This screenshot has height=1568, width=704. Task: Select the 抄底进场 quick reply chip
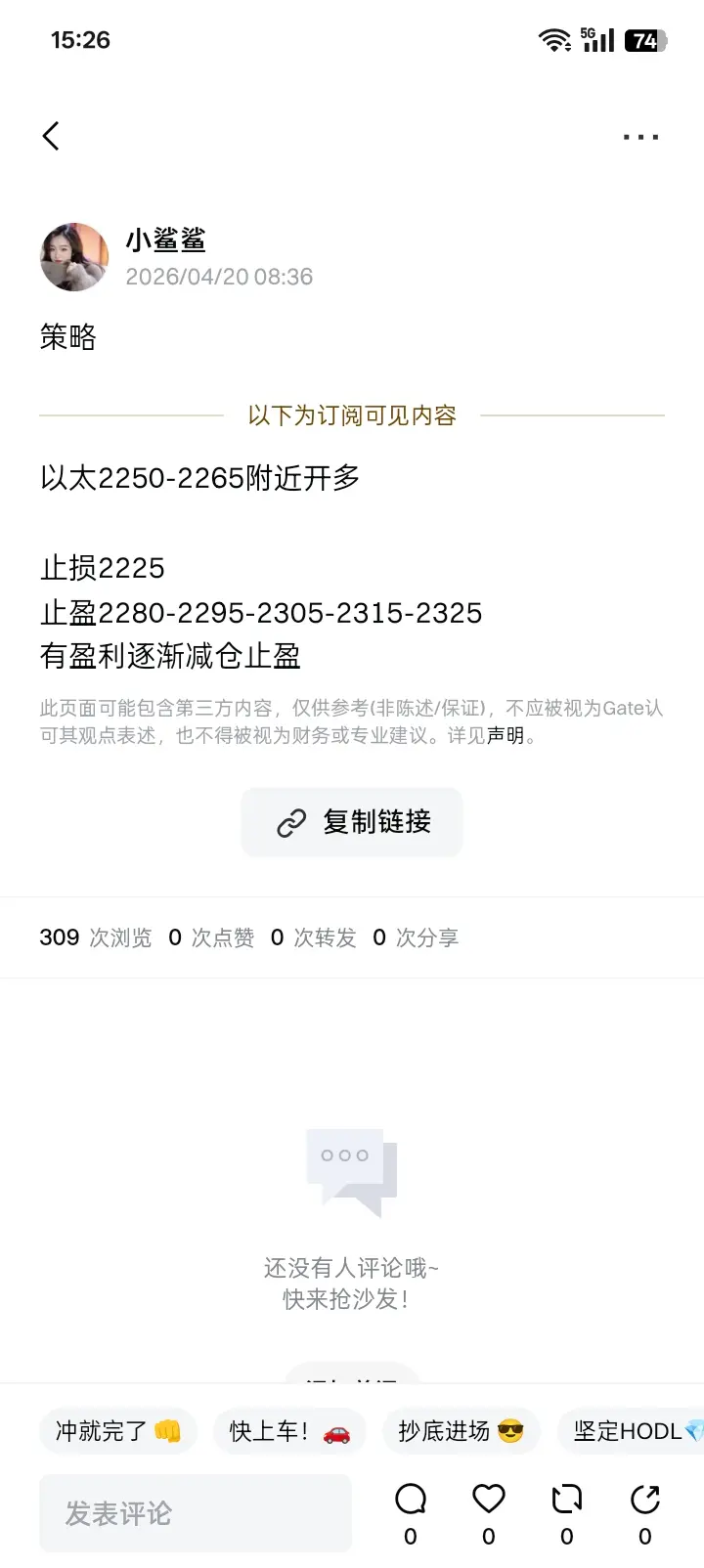coord(462,1431)
